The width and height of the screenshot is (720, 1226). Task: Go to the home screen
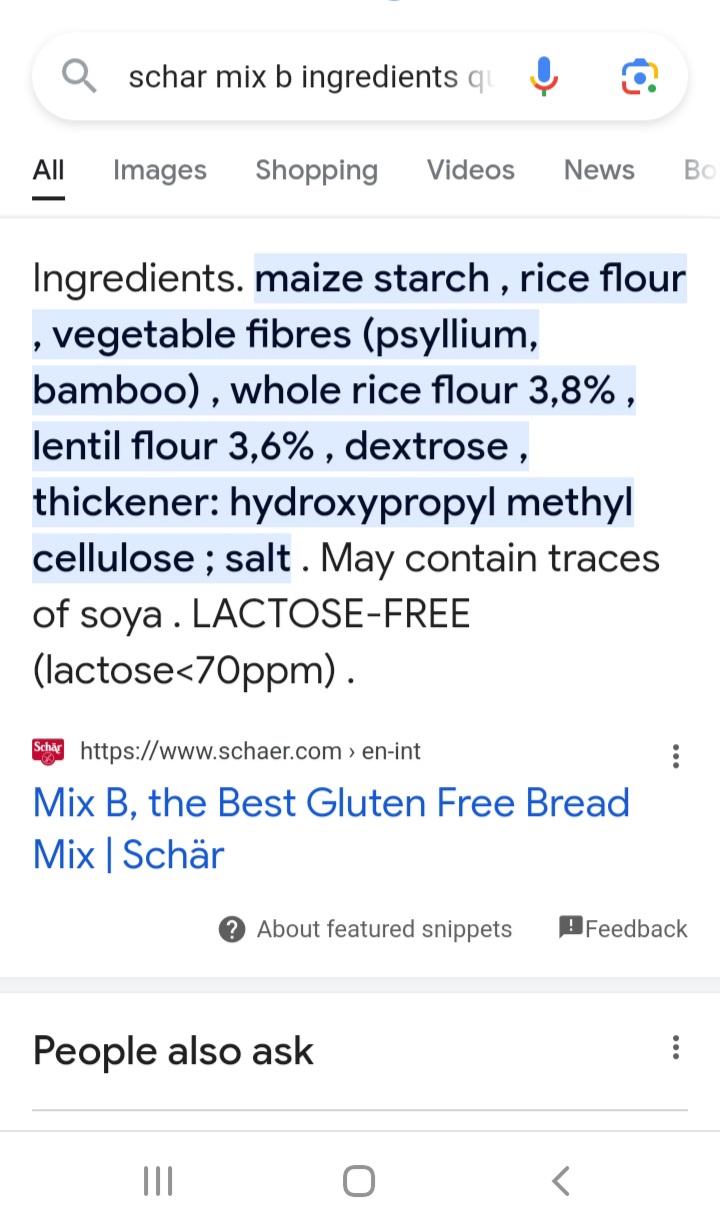tap(359, 1181)
